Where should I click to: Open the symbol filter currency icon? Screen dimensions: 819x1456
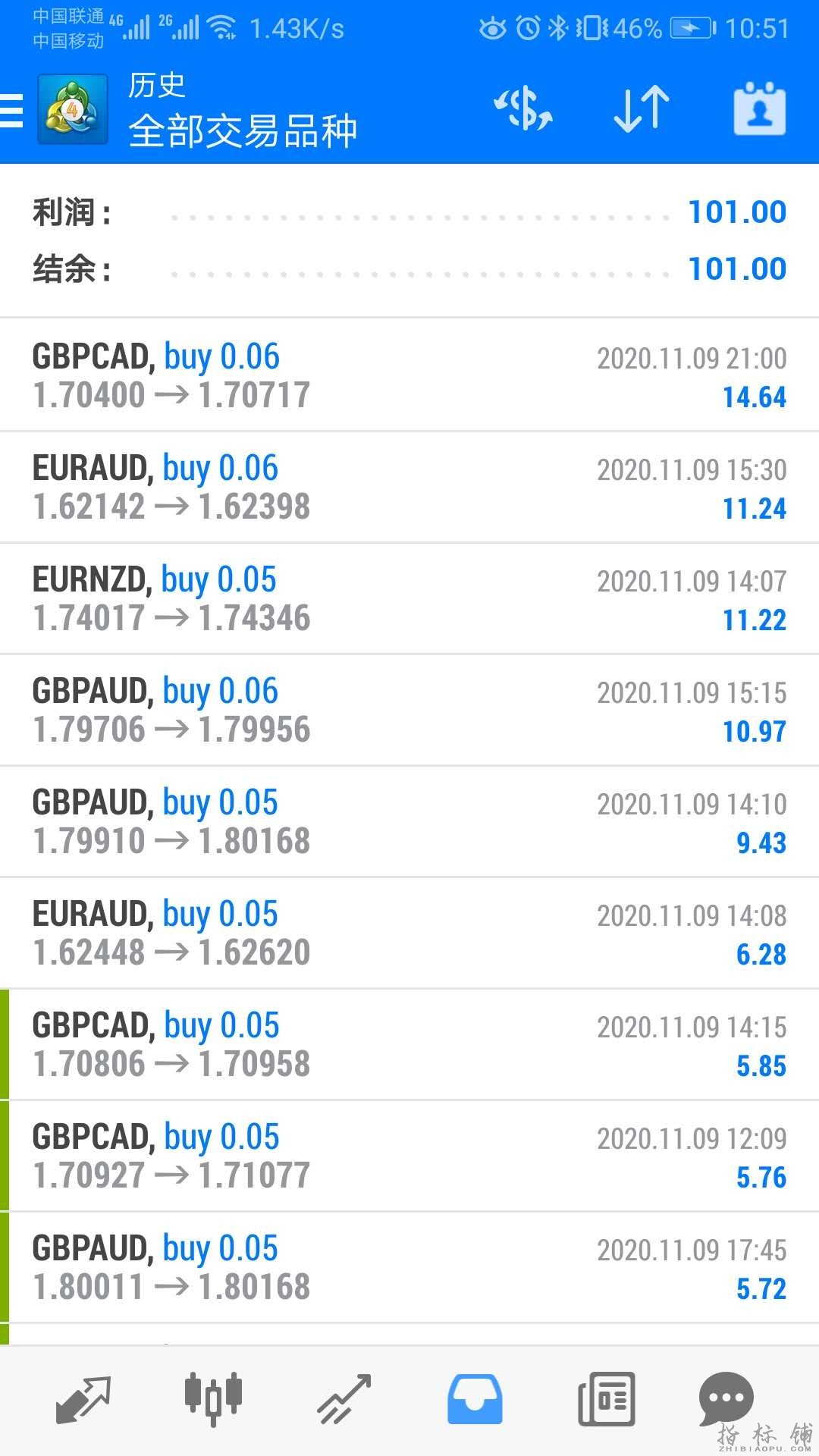523,109
